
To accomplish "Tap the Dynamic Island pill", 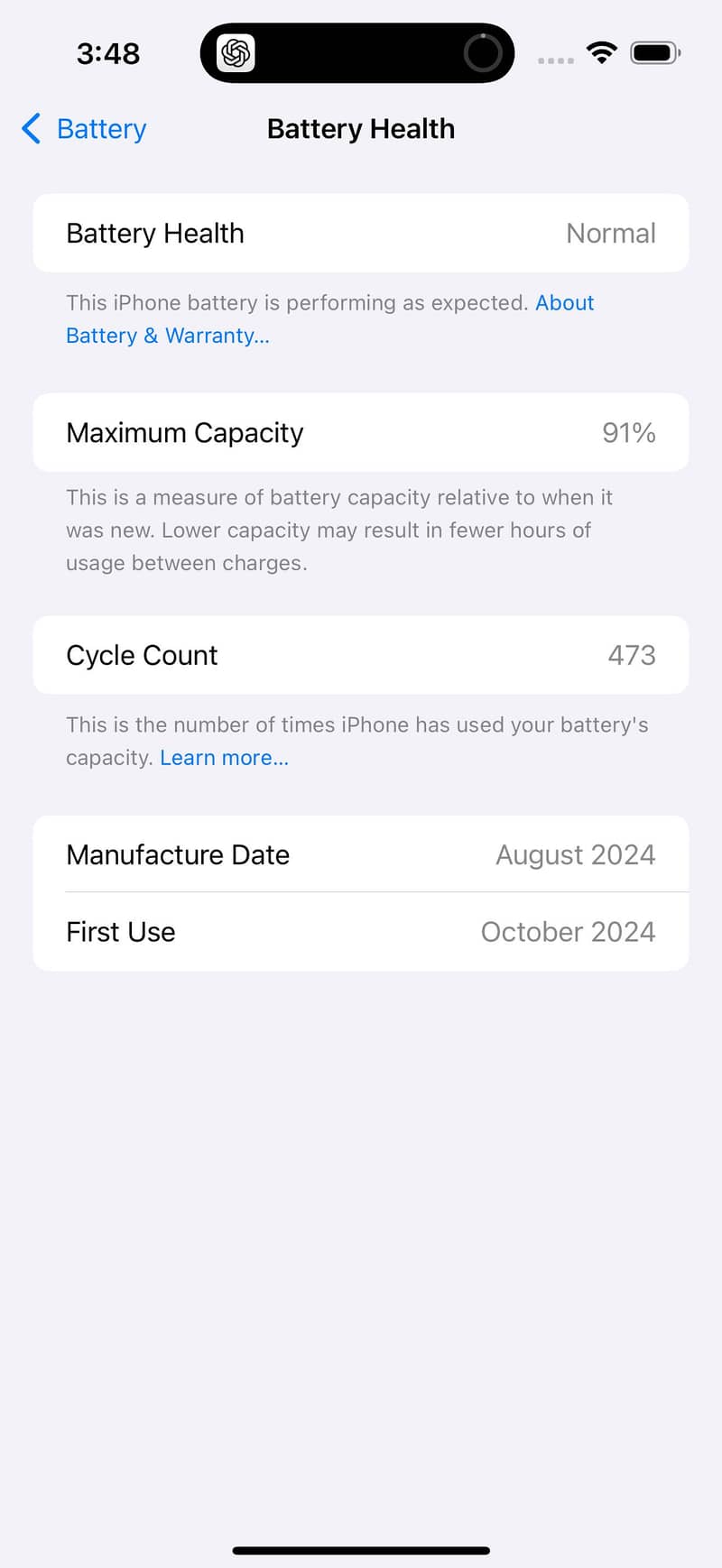I will click(356, 52).
